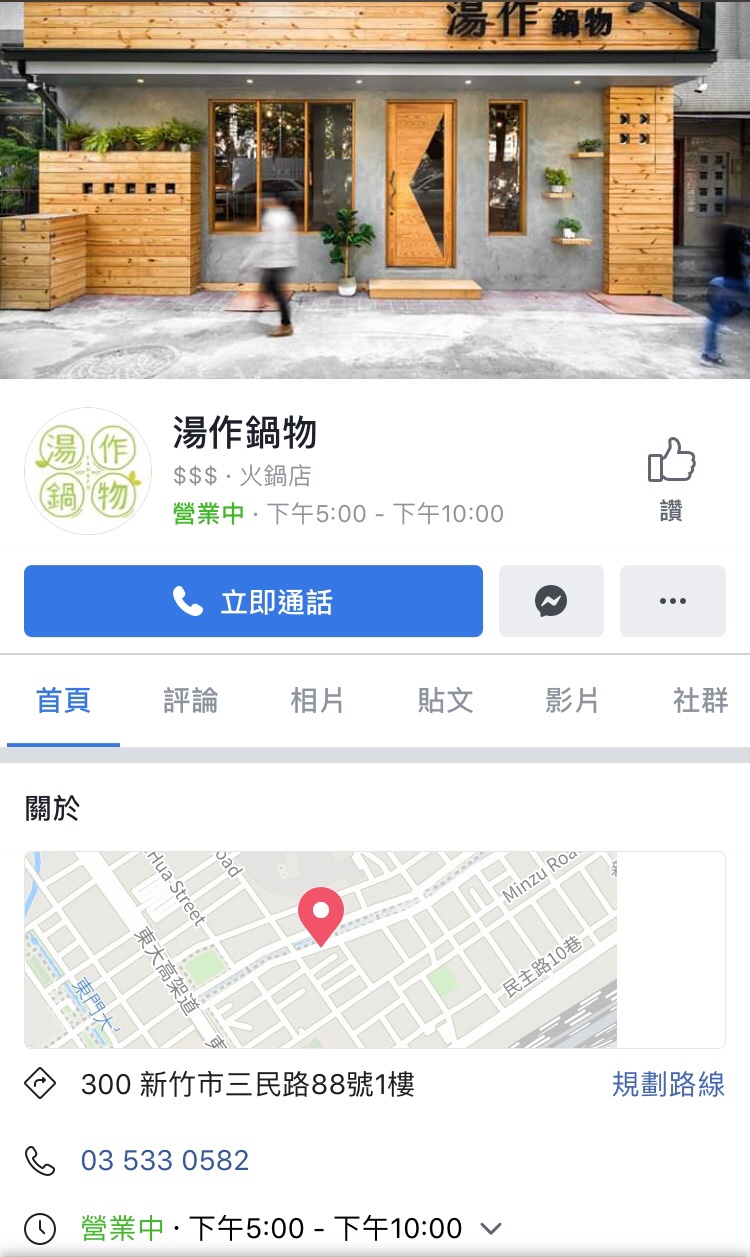View the storefront cover photo

click(375, 190)
